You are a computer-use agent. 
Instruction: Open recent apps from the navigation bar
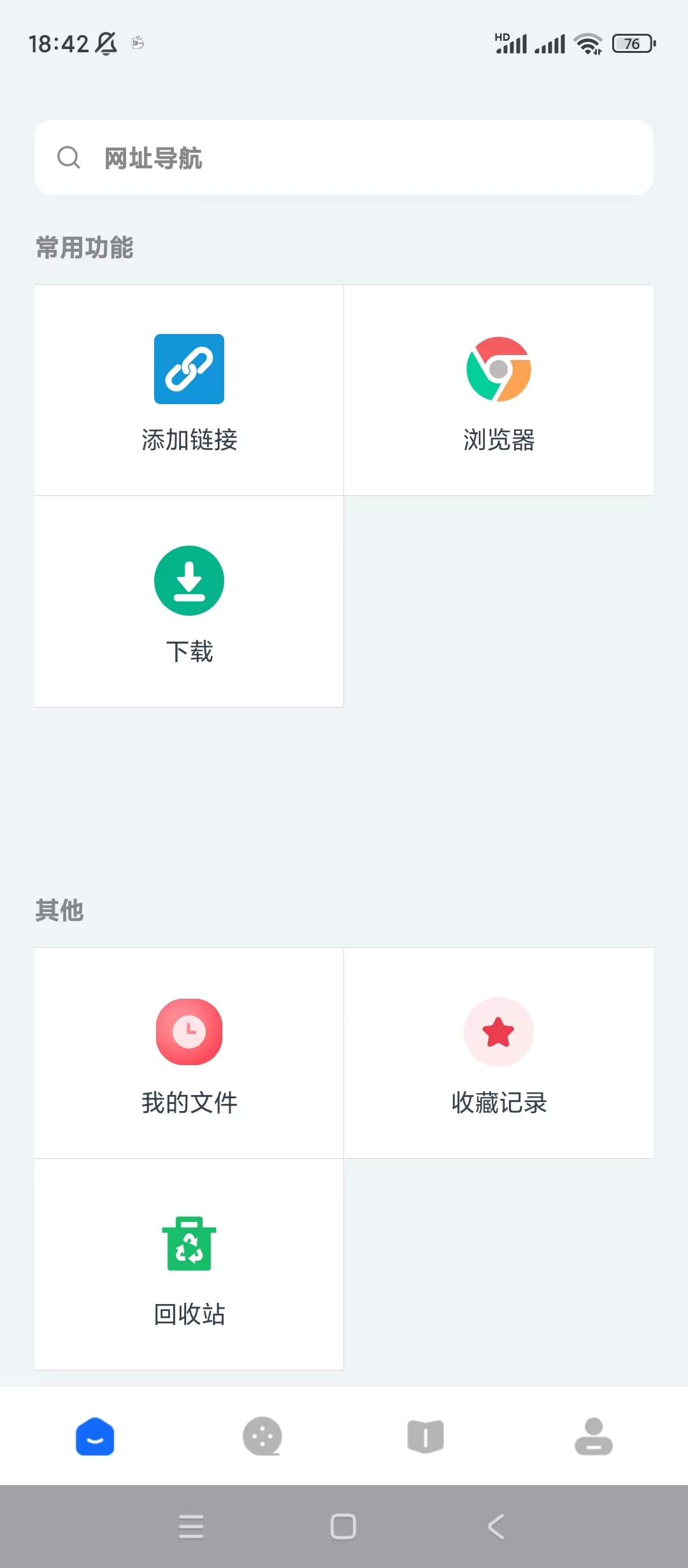(191, 1527)
